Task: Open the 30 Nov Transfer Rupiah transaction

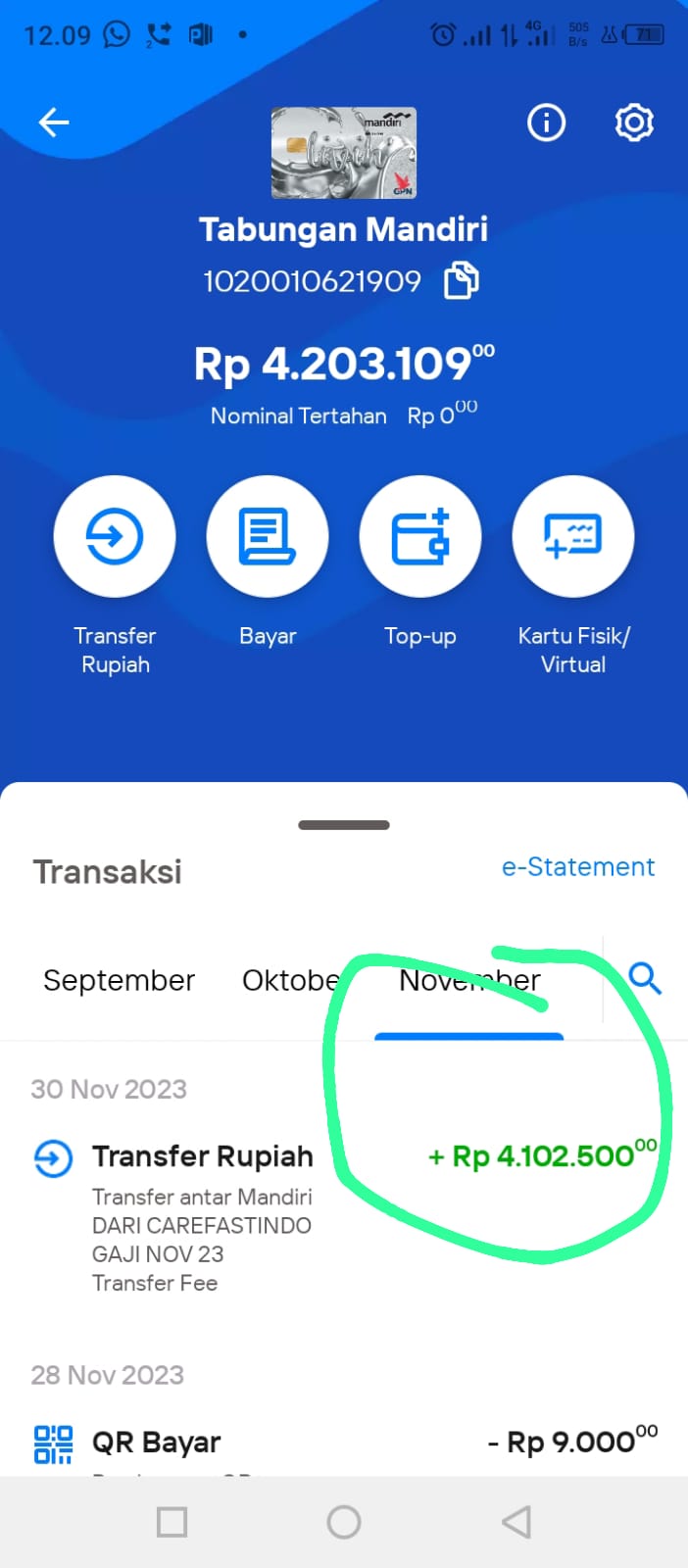Action: pos(344,1217)
